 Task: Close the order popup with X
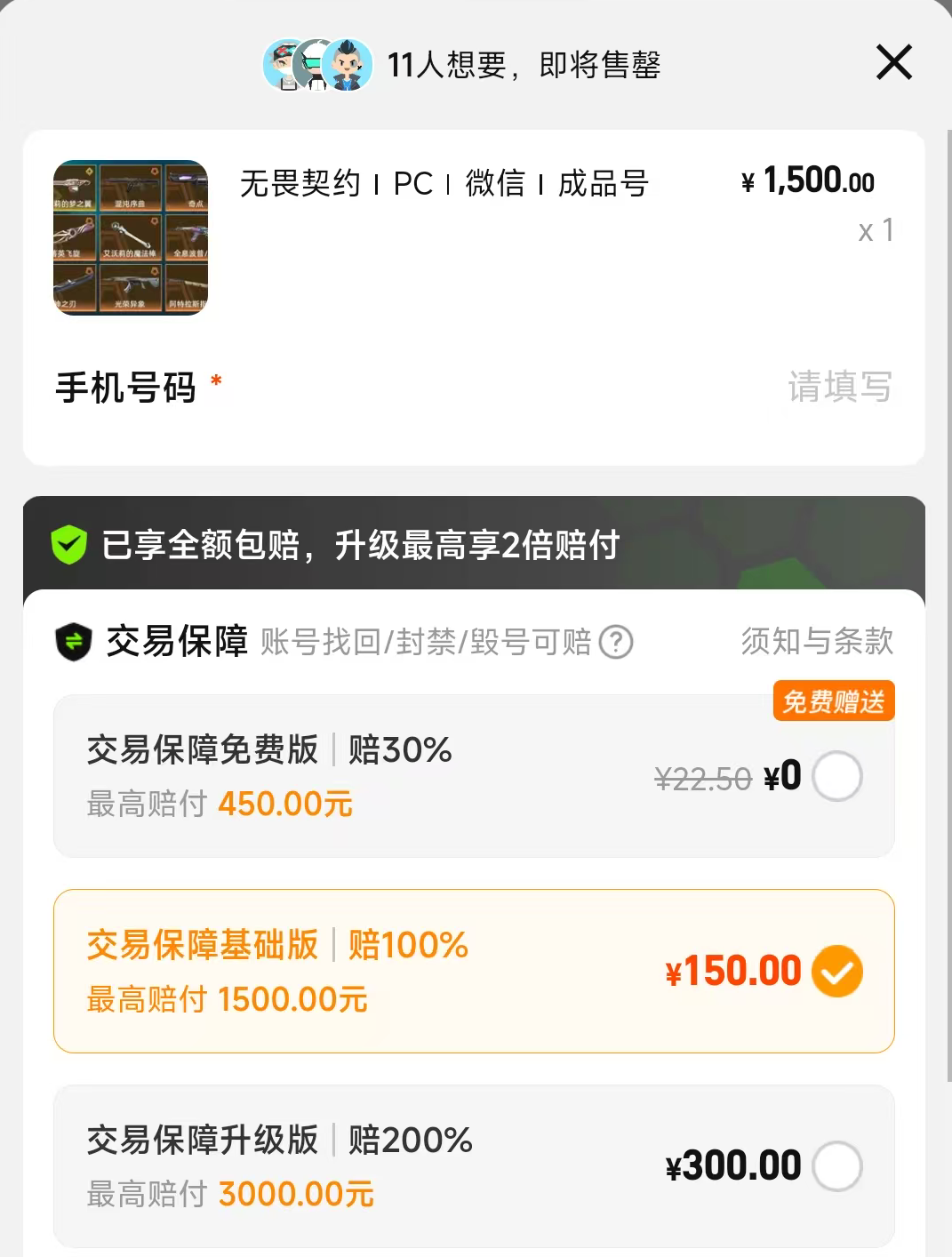[x=894, y=62]
